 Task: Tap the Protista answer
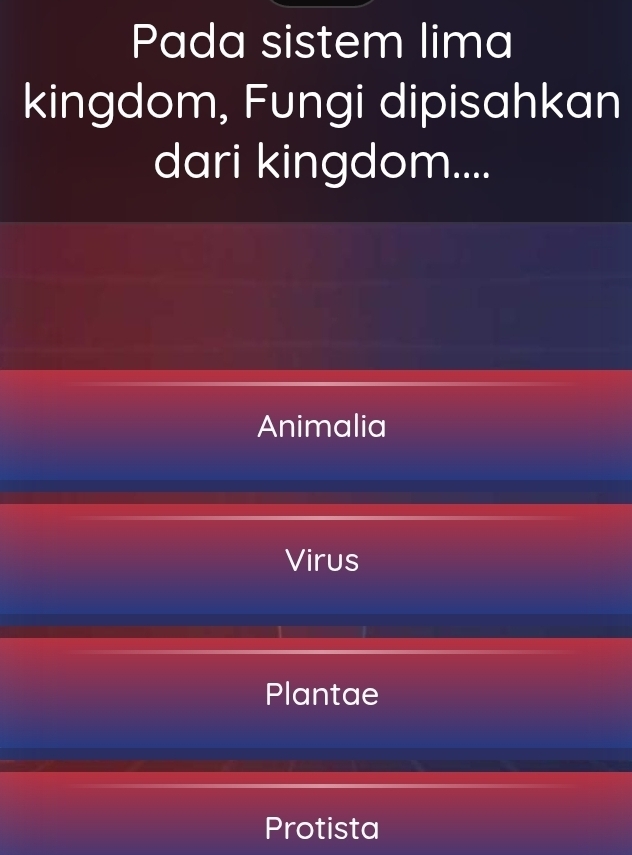pyautogui.click(x=320, y=826)
